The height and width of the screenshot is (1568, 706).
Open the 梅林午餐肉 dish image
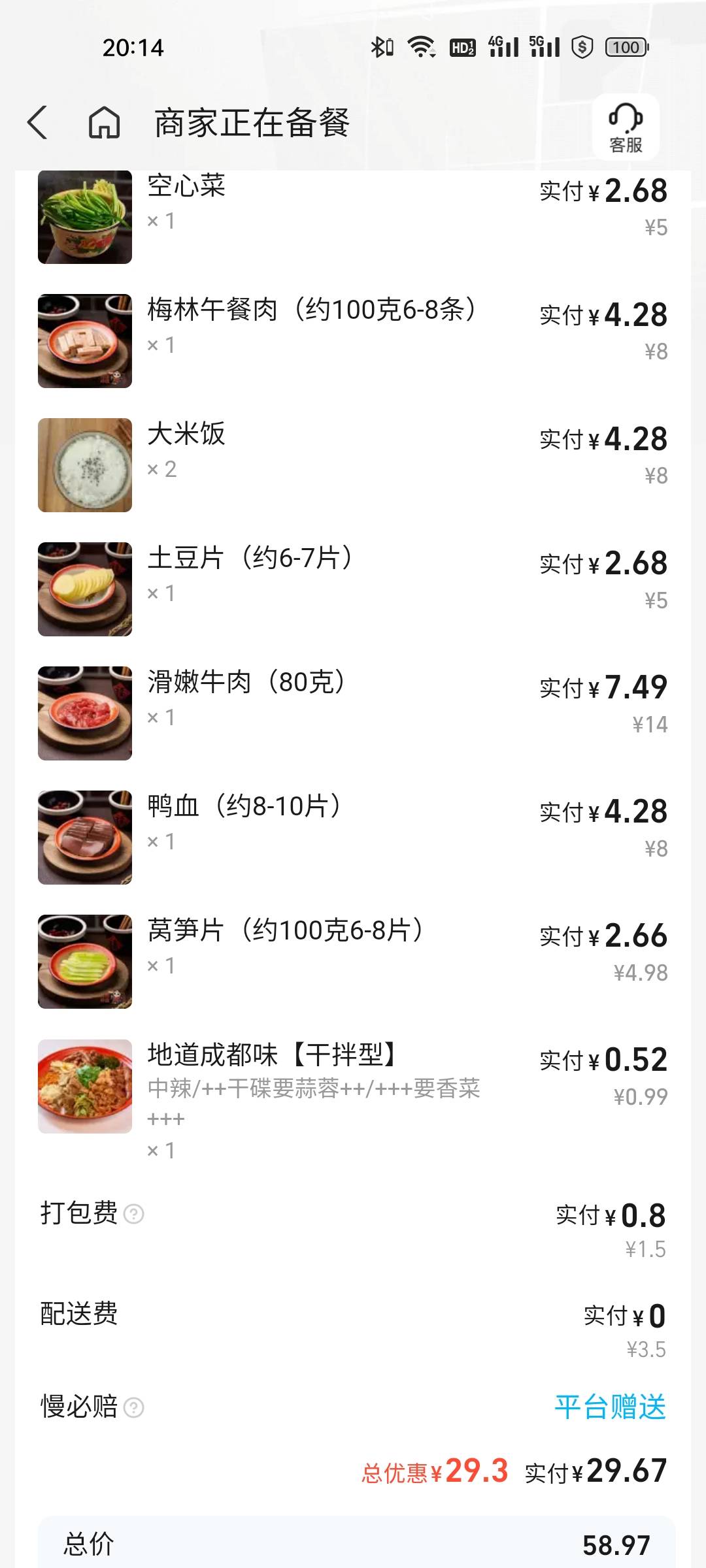click(x=85, y=341)
